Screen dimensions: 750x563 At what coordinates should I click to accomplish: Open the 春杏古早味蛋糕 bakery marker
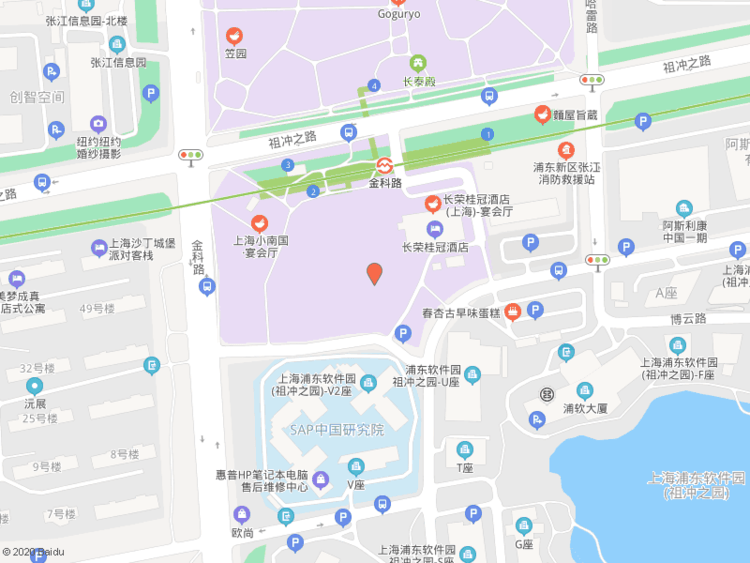tap(512, 312)
